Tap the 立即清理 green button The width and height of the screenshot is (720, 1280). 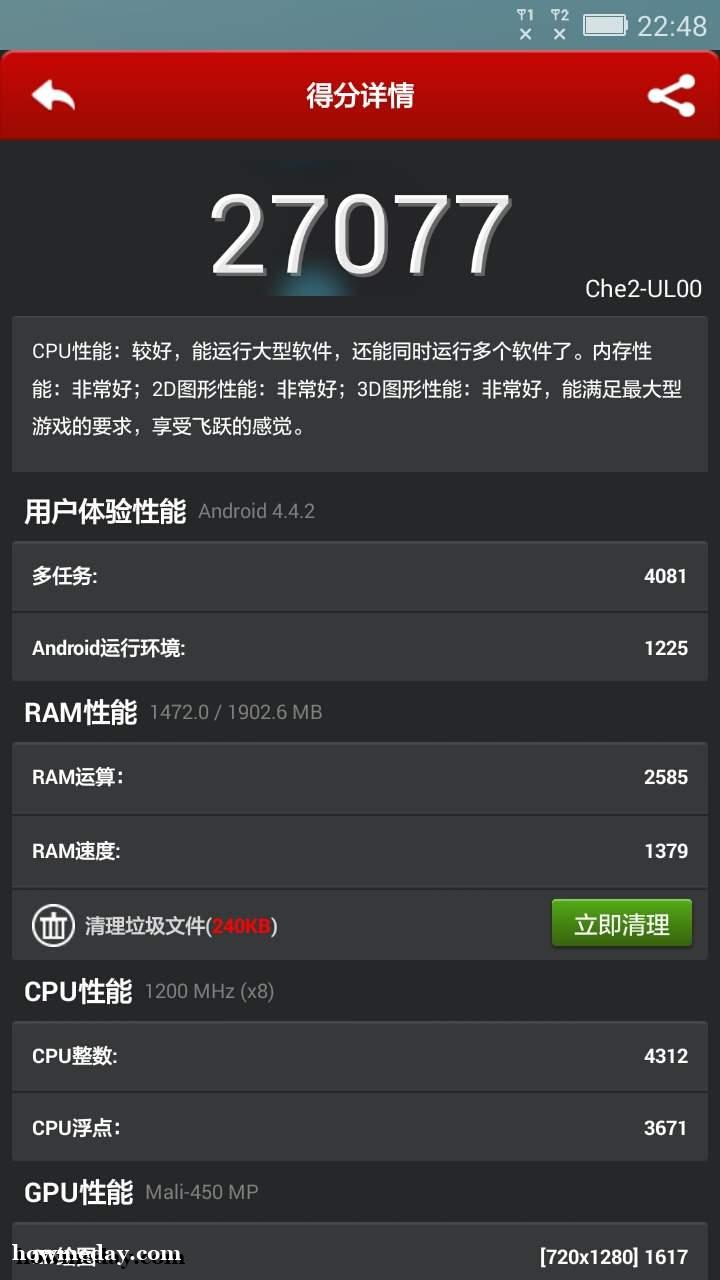click(x=622, y=923)
